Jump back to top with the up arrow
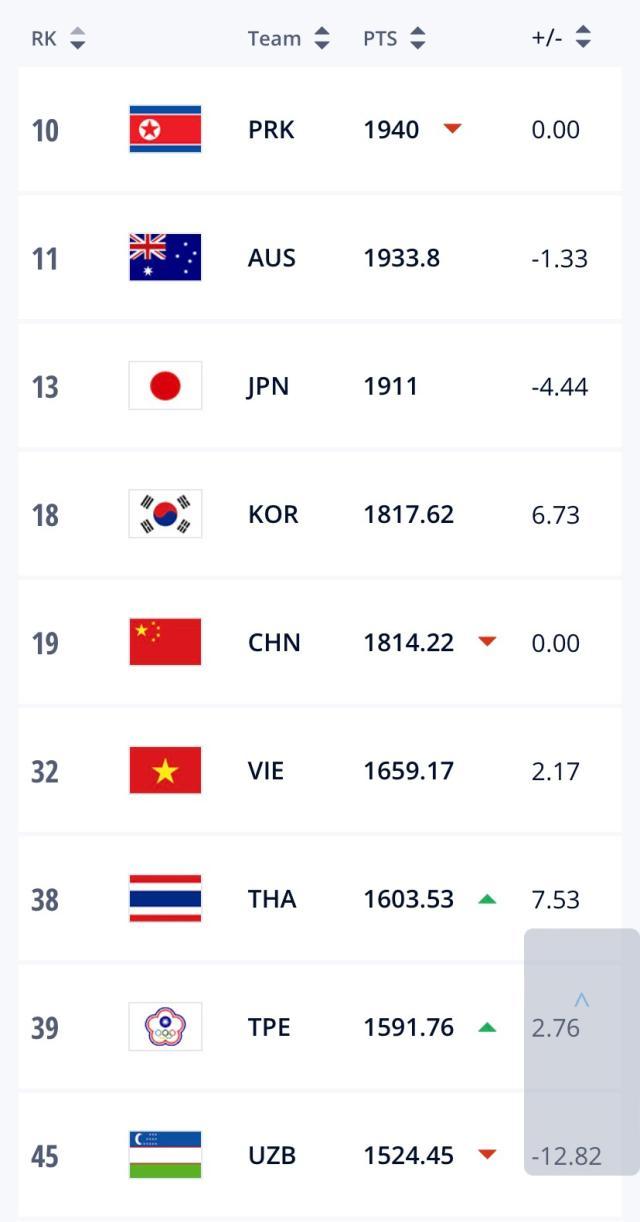 [x=581, y=1000]
